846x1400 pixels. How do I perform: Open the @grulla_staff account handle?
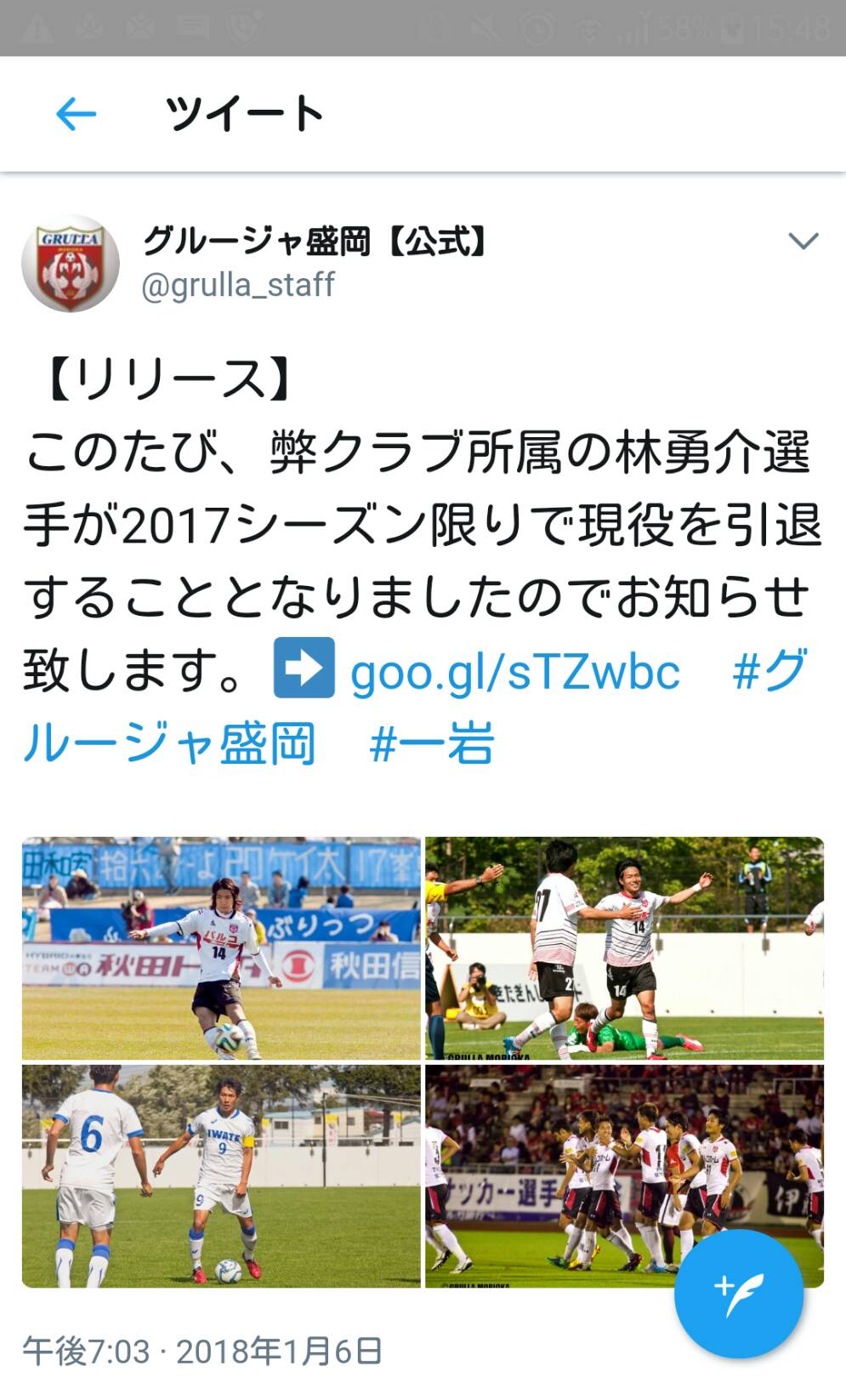pyautogui.click(x=238, y=286)
